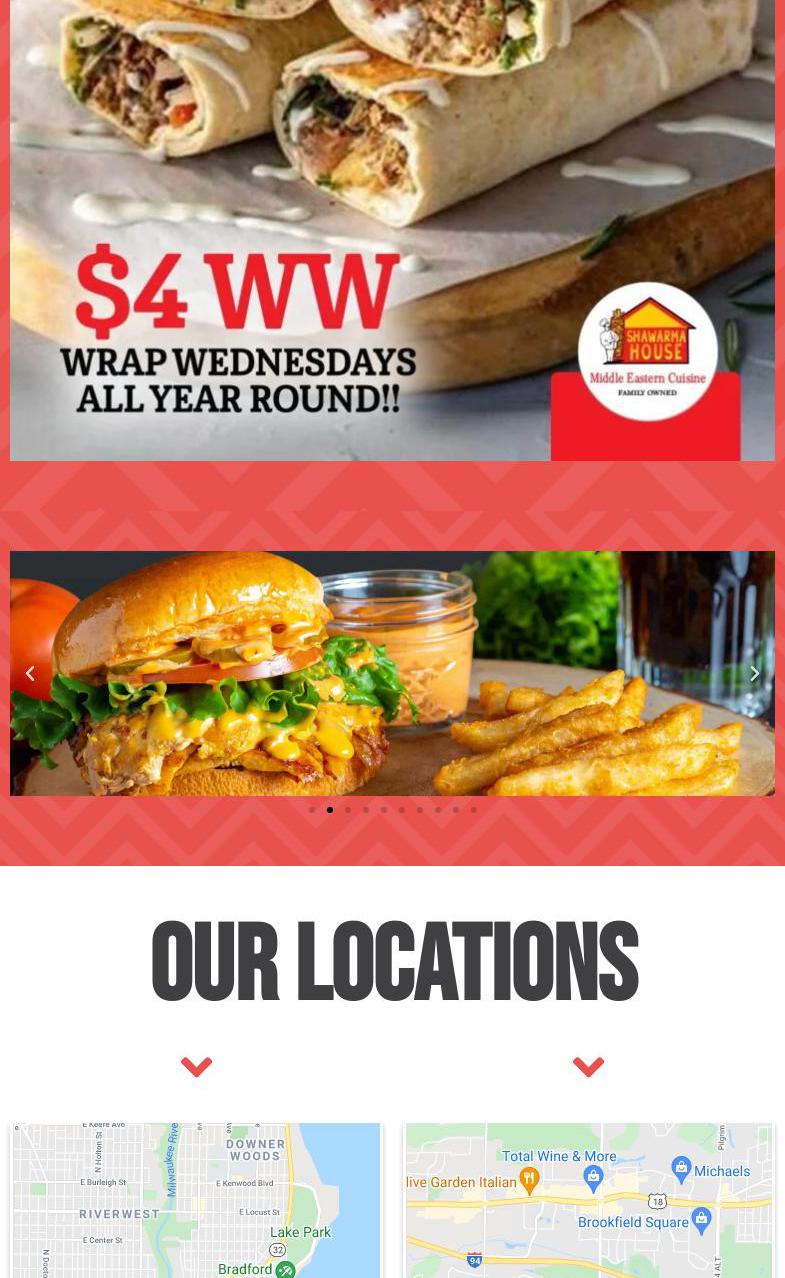
Task: Tap the chicken sandwich slide image
Action: (x=392, y=673)
